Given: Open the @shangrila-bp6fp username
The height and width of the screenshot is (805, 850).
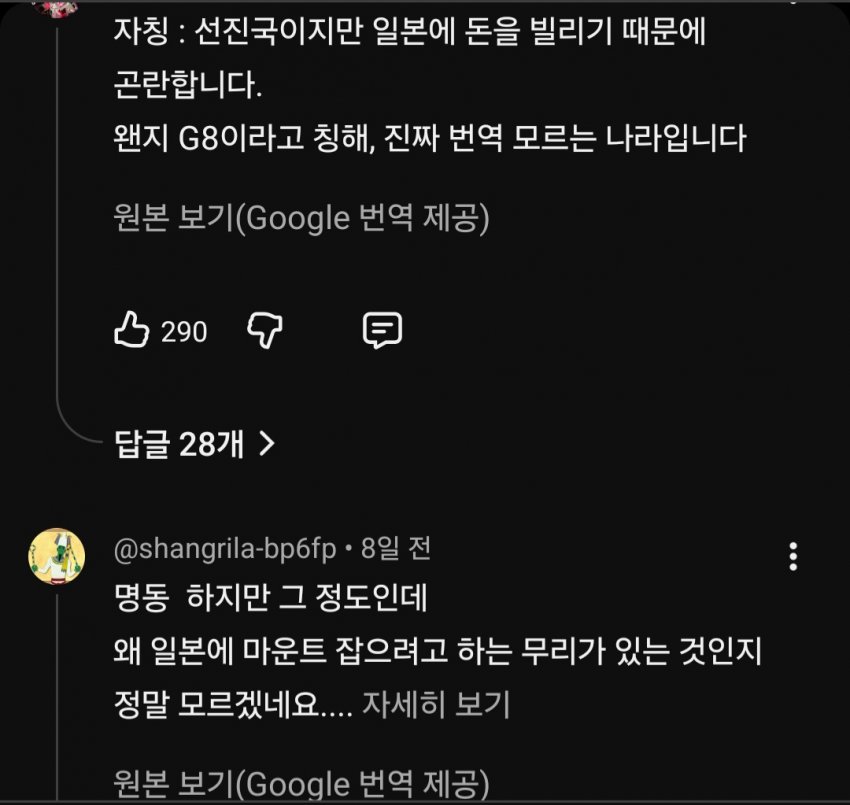Looking at the screenshot, I should point(225,549).
